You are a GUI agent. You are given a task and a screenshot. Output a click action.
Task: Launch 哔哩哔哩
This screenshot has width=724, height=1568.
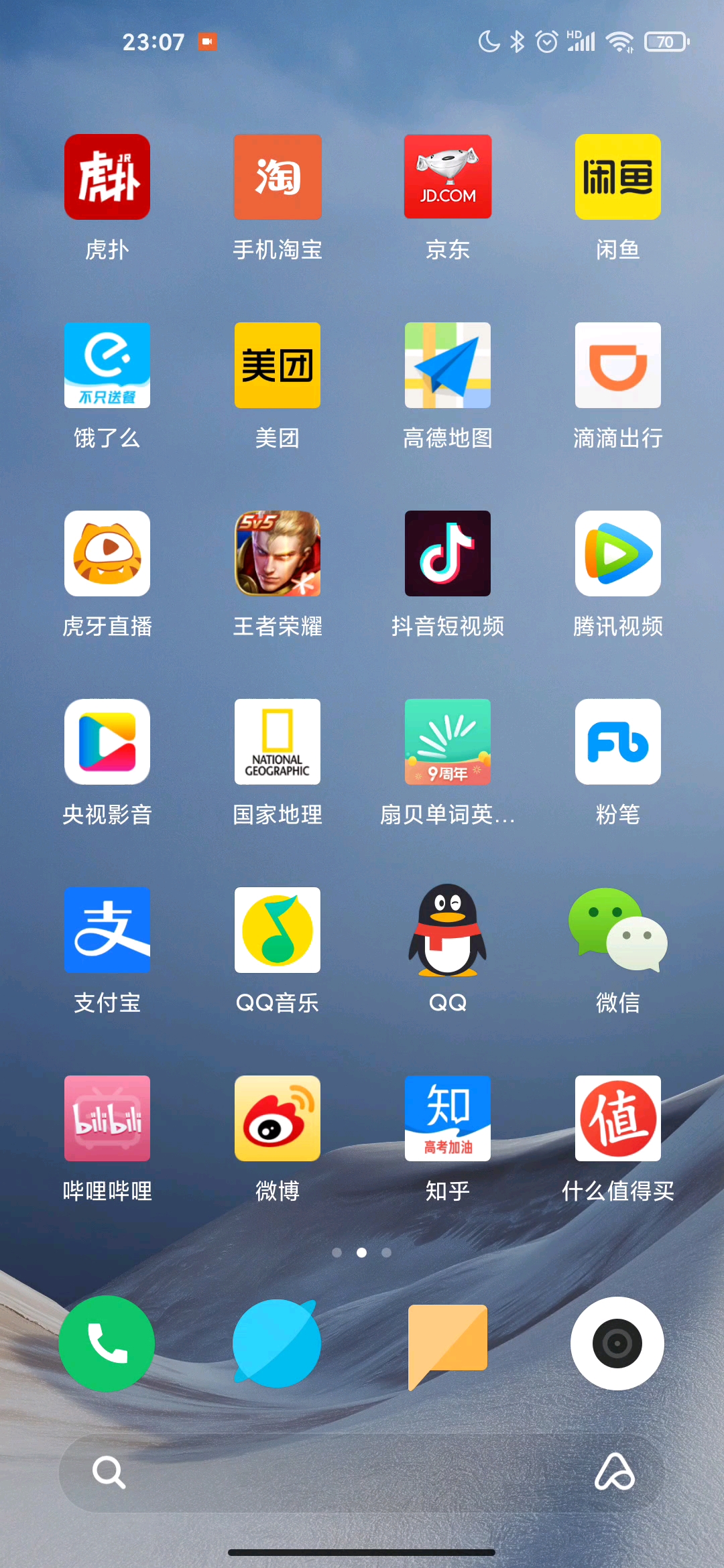[x=107, y=1119]
